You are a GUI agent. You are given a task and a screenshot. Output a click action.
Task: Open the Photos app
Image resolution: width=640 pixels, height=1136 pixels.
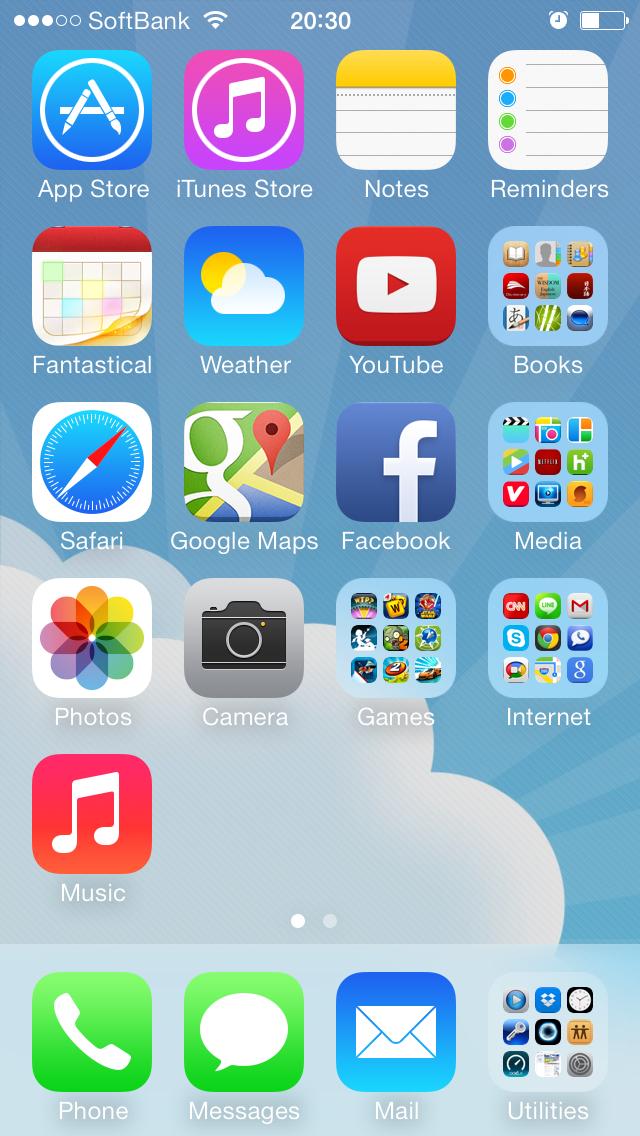click(x=92, y=638)
